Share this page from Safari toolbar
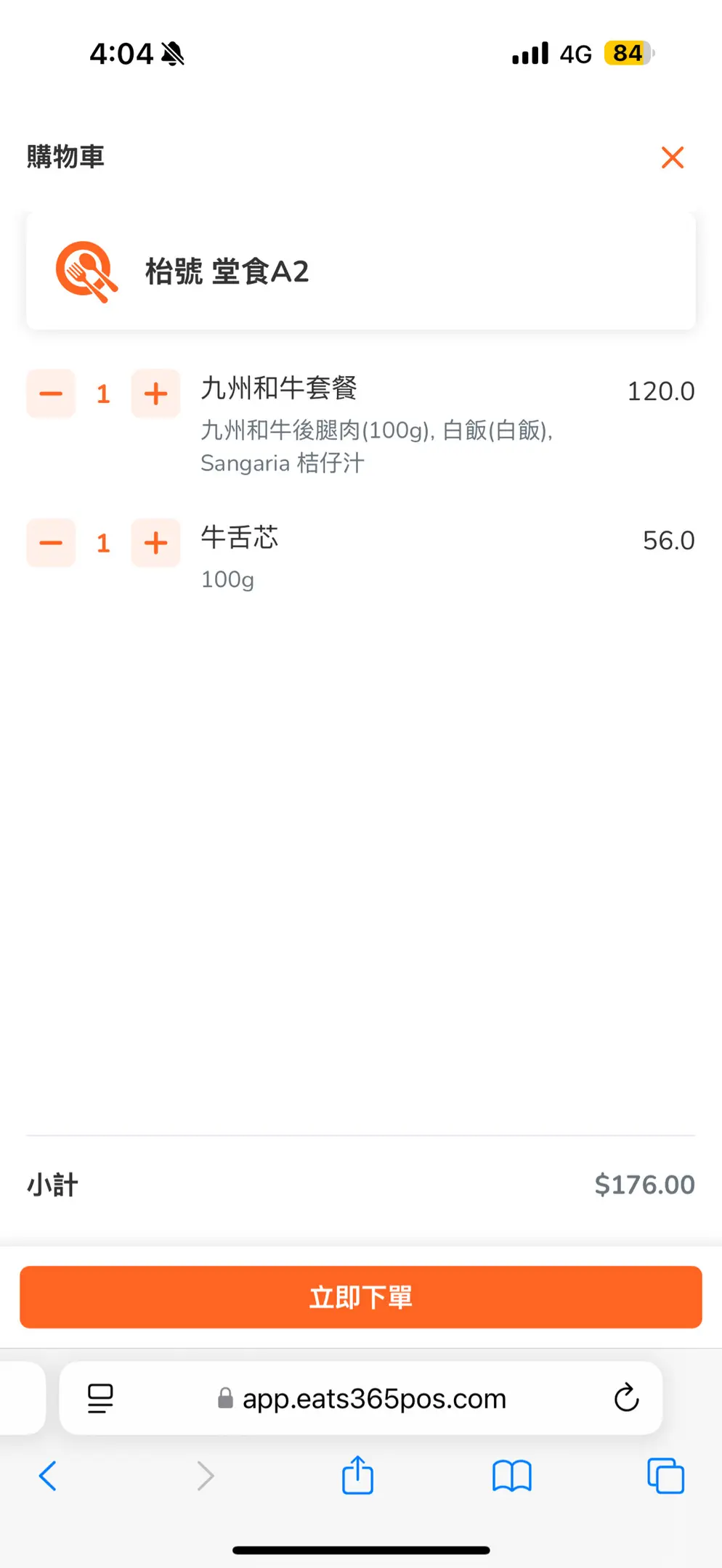Viewport: 722px width, 1568px height. tap(357, 1474)
